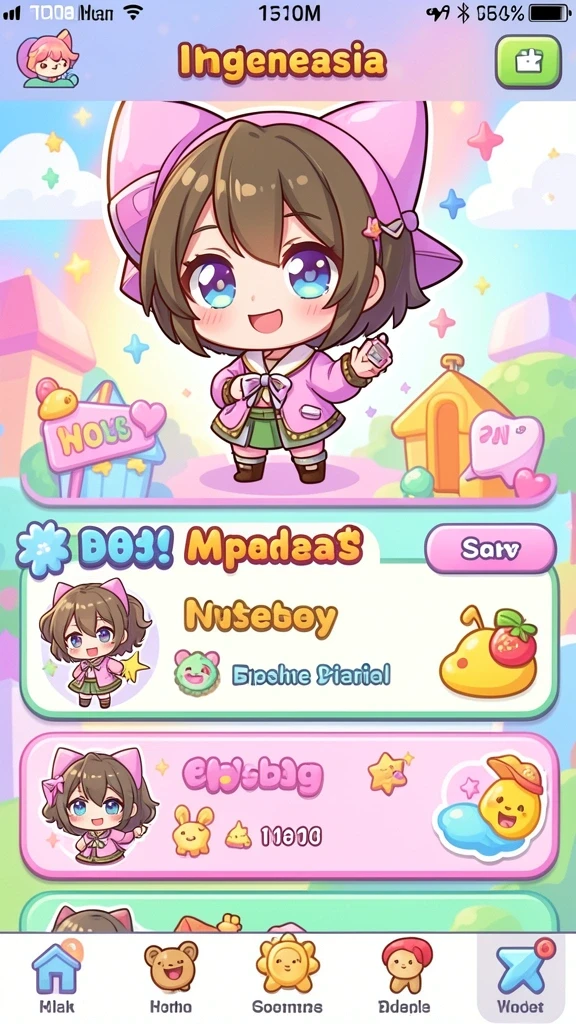
Task: Select the Wodet tab
Action: [x=520, y=976]
